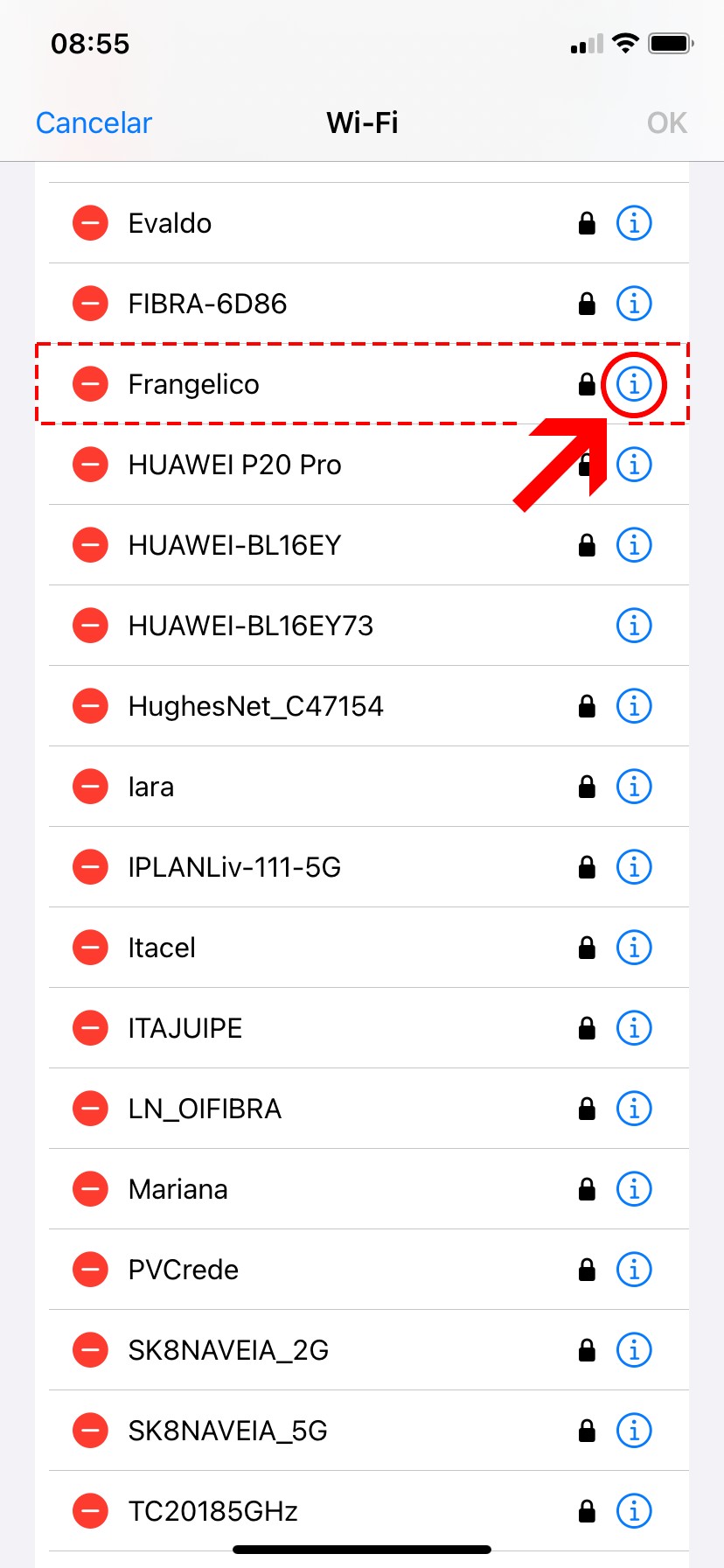
Task: Open info for HUAWEI P20 Pro
Action: 635,465
